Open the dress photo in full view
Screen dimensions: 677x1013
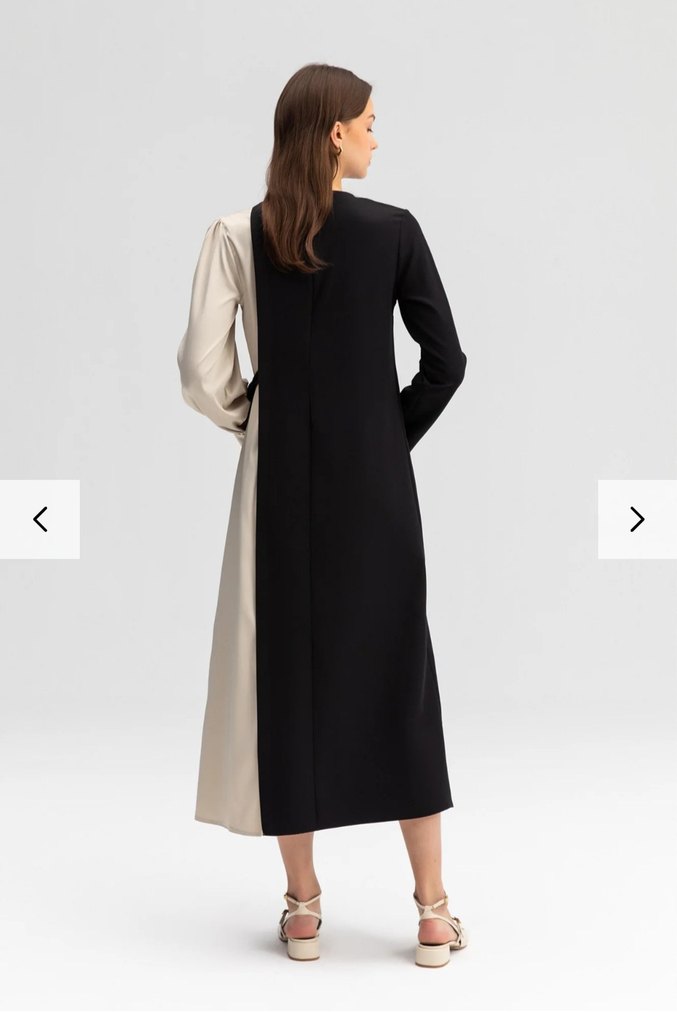click(338, 500)
